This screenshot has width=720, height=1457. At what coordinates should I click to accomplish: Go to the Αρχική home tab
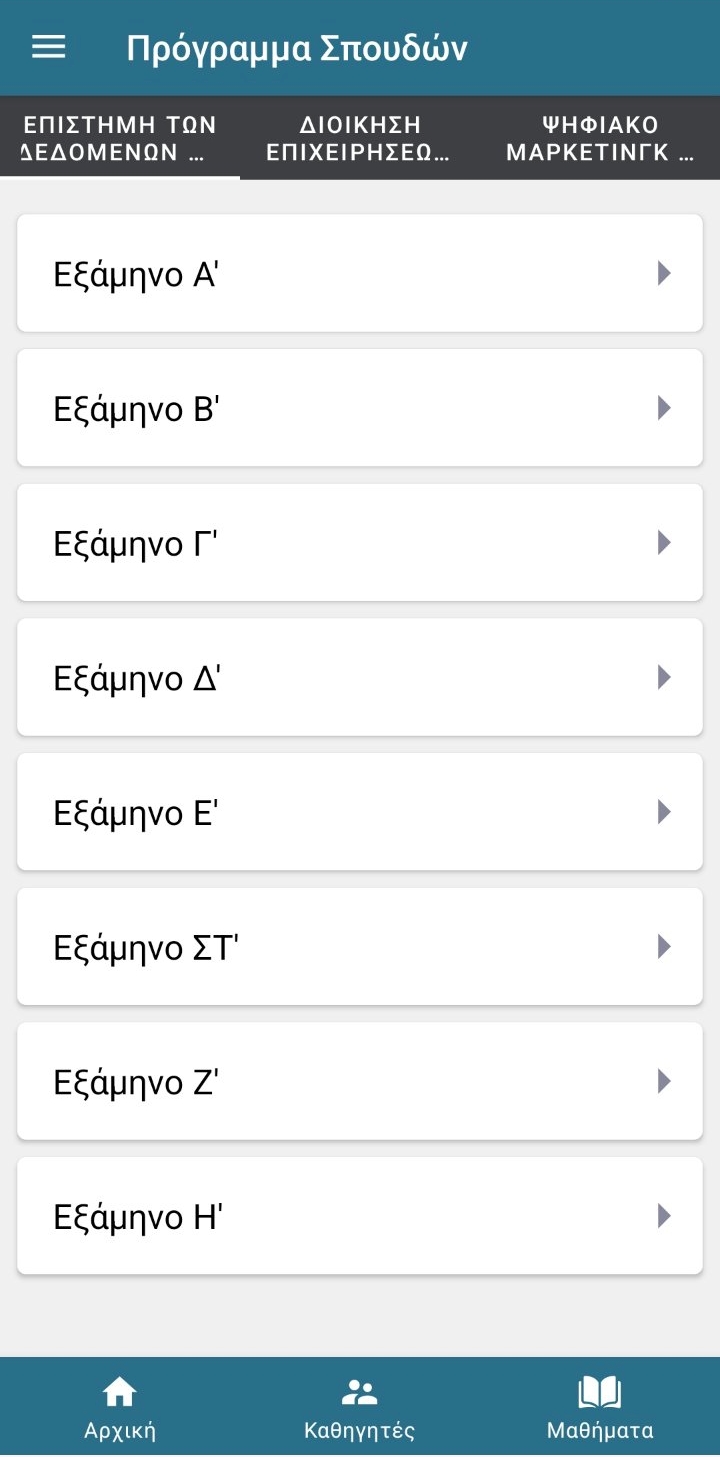point(120,1408)
